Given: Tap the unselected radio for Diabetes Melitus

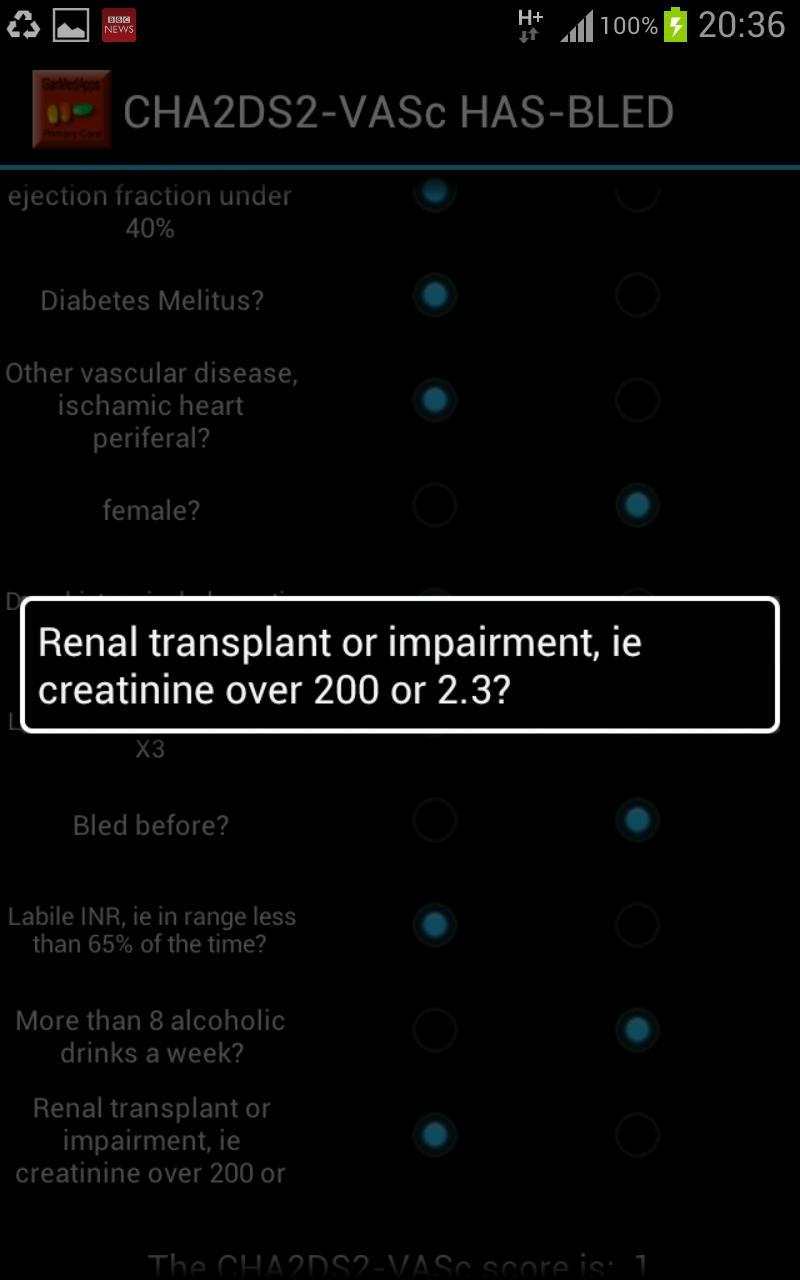Looking at the screenshot, I should pos(637,296).
